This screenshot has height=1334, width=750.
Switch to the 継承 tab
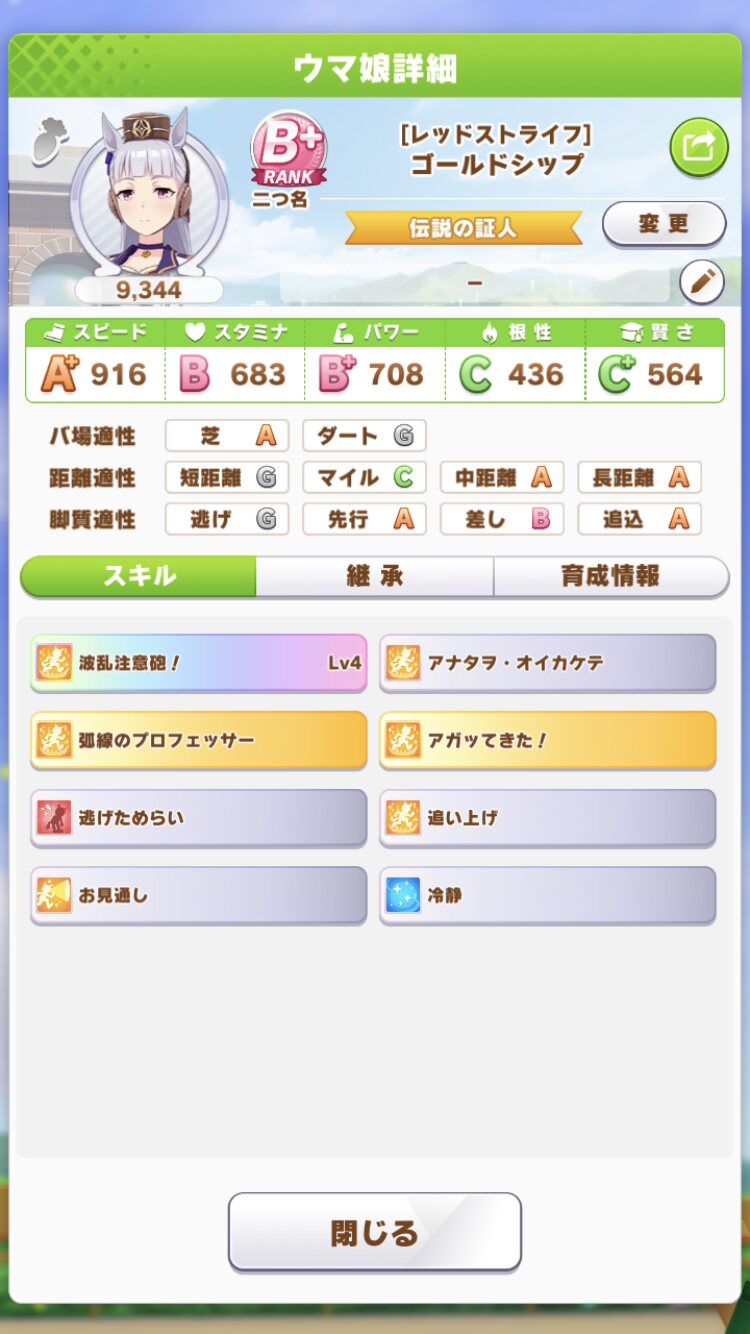(x=374, y=576)
